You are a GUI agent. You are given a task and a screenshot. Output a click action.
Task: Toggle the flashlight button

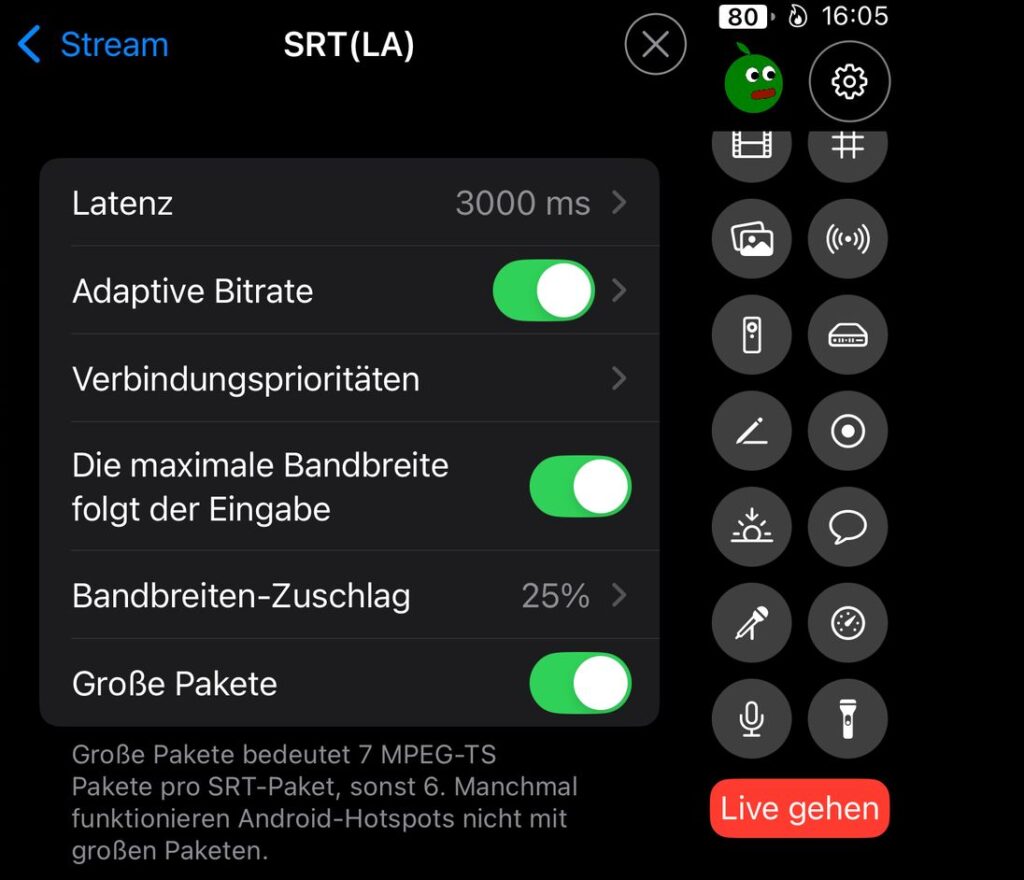(847, 719)
